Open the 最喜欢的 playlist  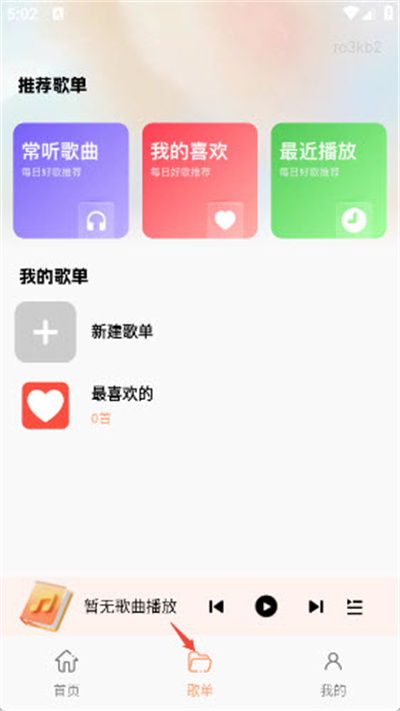click(x=200, y=405)
